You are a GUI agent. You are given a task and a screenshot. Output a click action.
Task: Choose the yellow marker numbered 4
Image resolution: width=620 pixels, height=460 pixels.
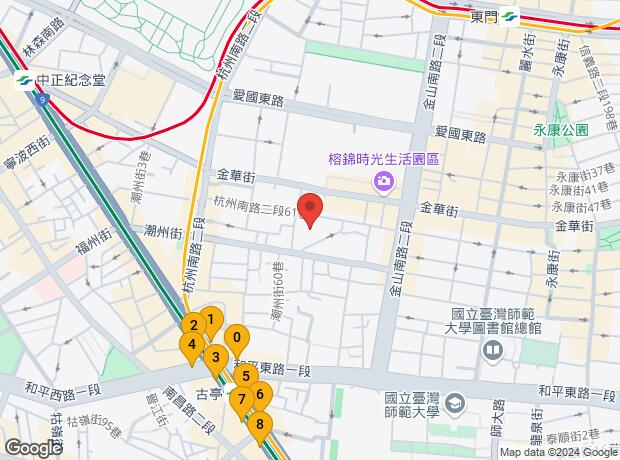point(191,345)
